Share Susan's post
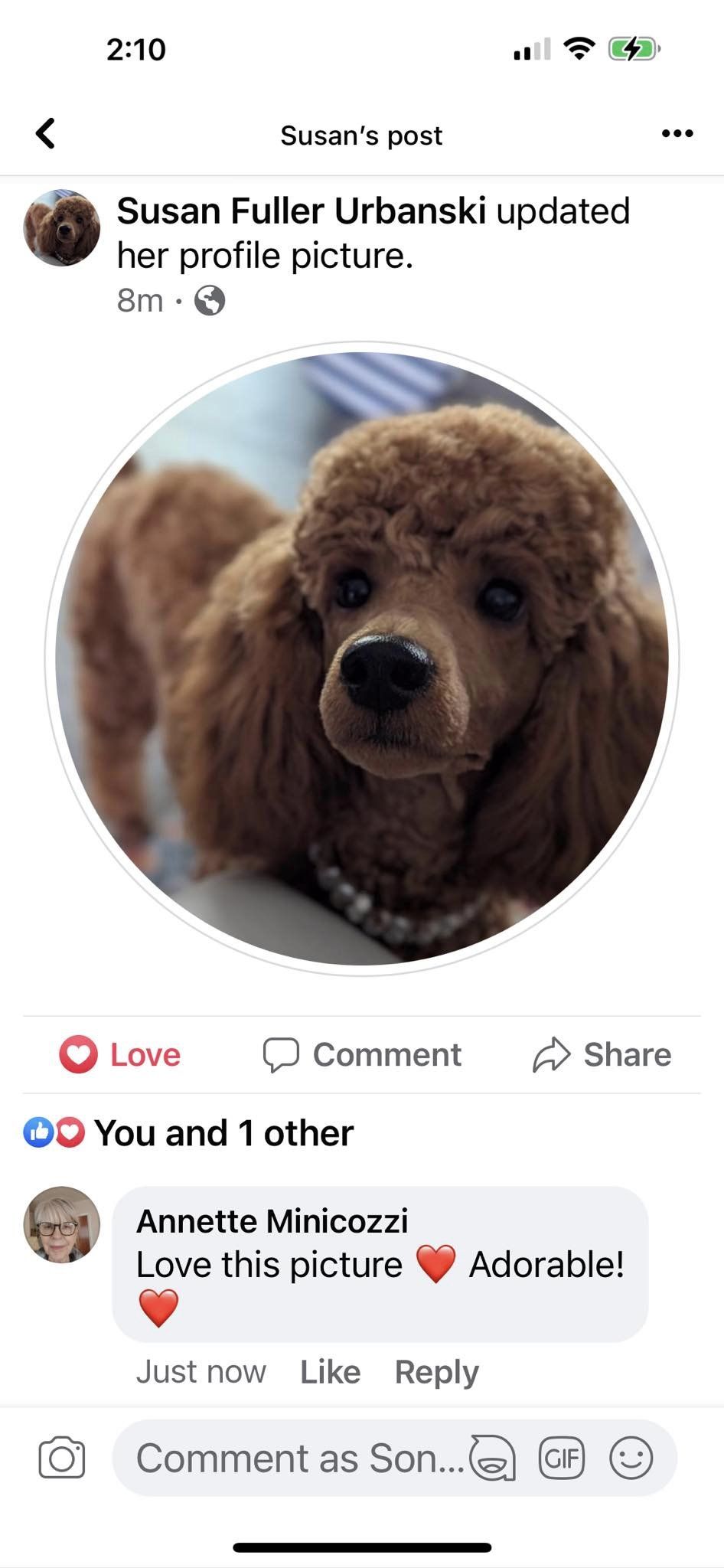Viewport: 724px width, 1568px height. click(602, 1054)
